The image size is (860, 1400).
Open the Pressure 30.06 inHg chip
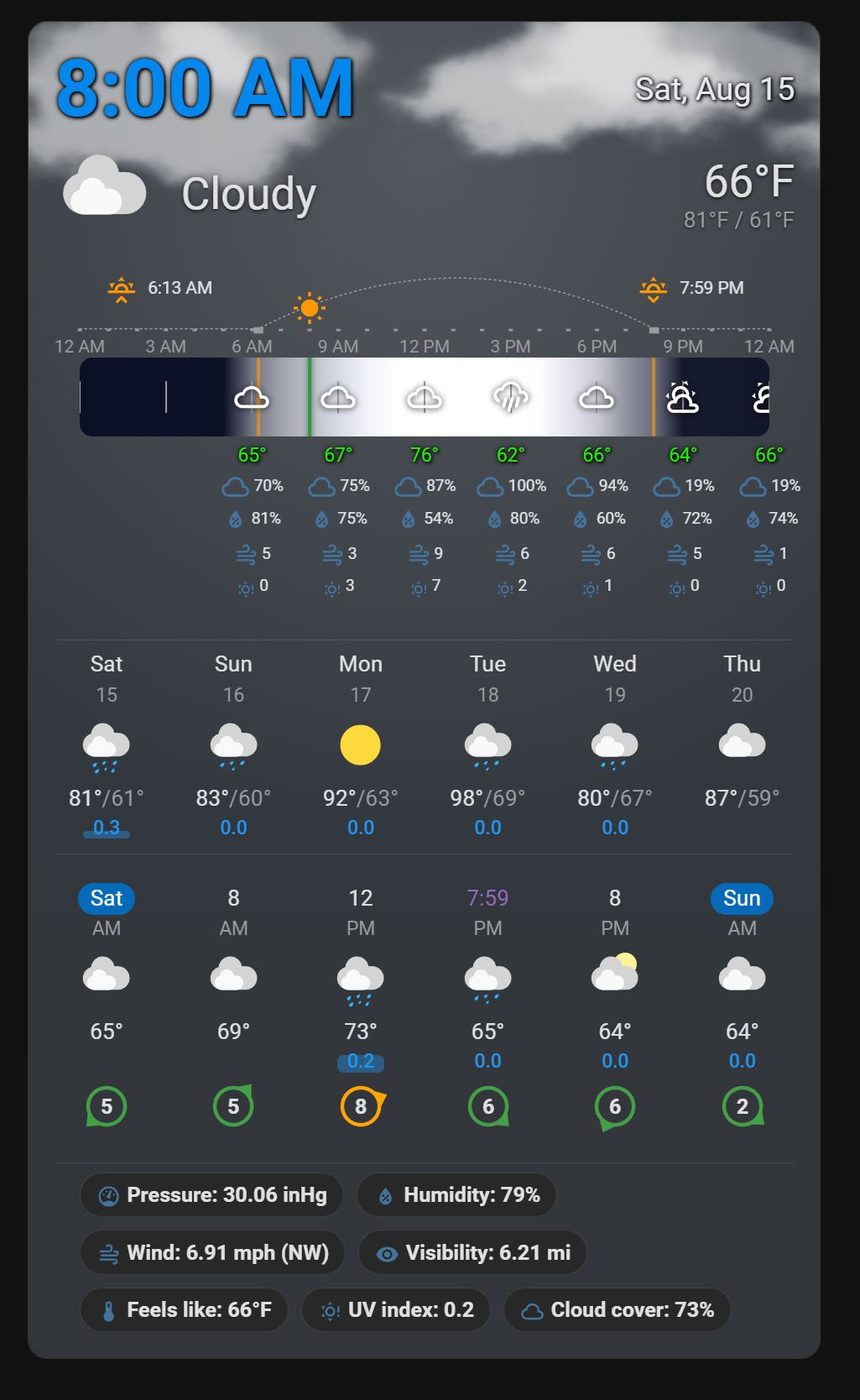click(211, 1195)
